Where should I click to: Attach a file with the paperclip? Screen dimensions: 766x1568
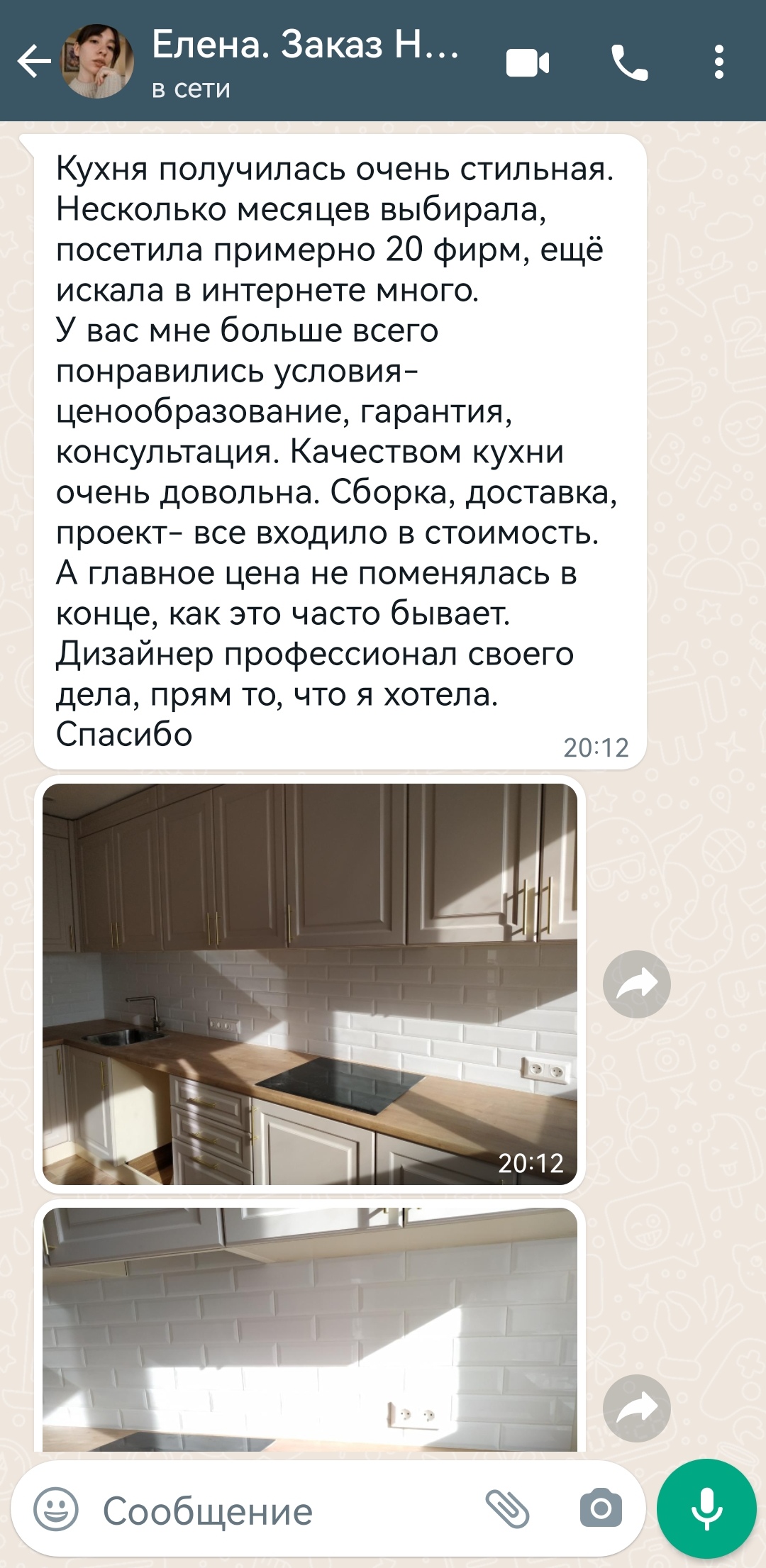(508, 1509)
